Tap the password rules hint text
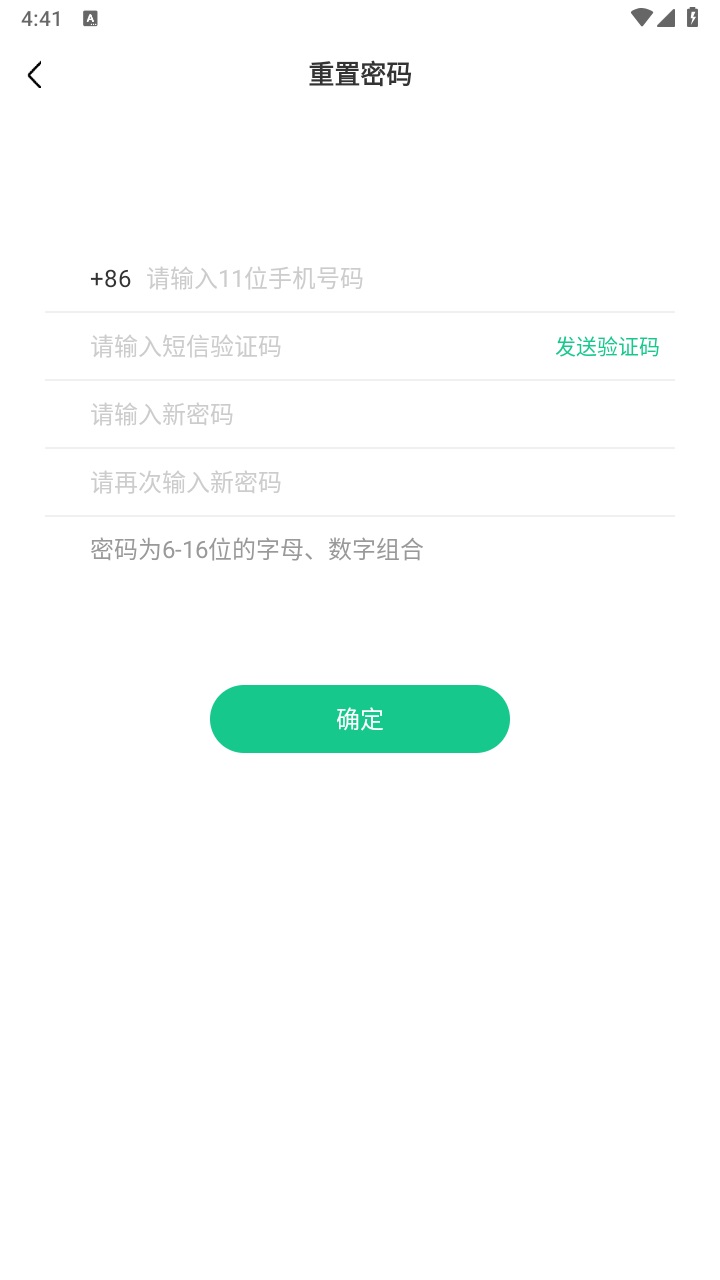Image resolution: width=720 pixels, height=1280 pixels. 256,550
